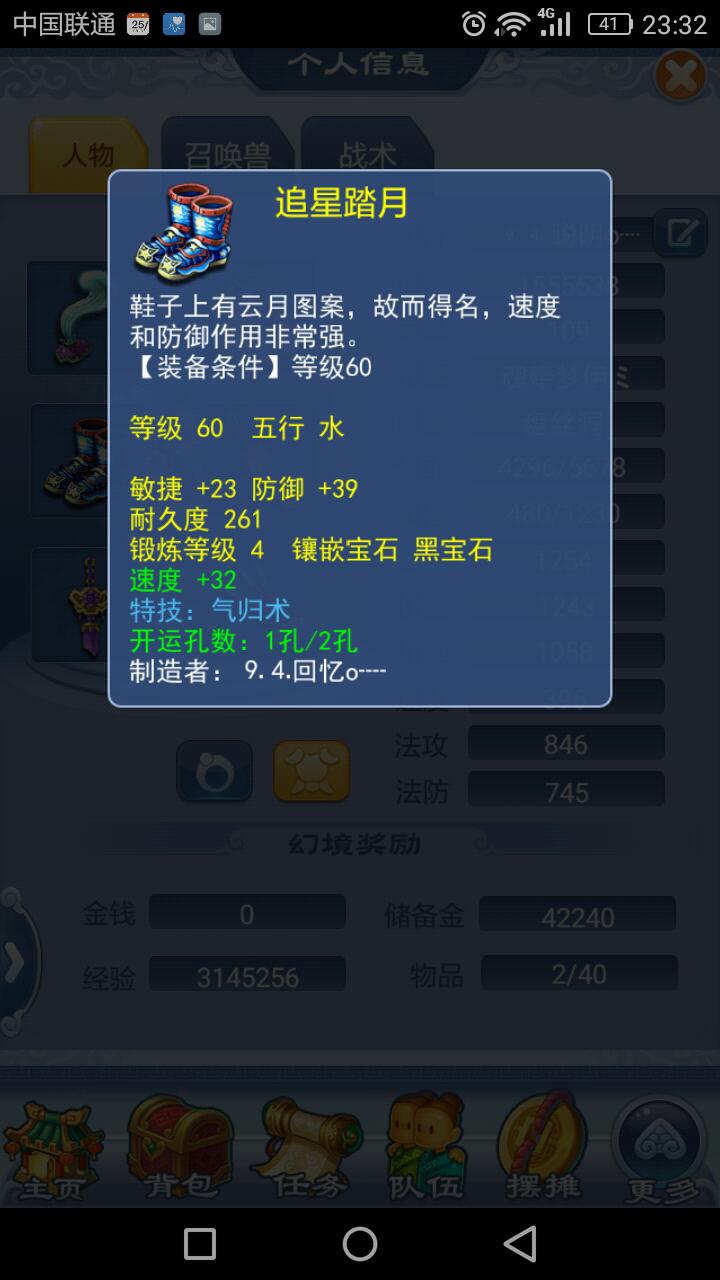Go back with system back button
Screen dimensions: 720x1280
coord(520,1243)
